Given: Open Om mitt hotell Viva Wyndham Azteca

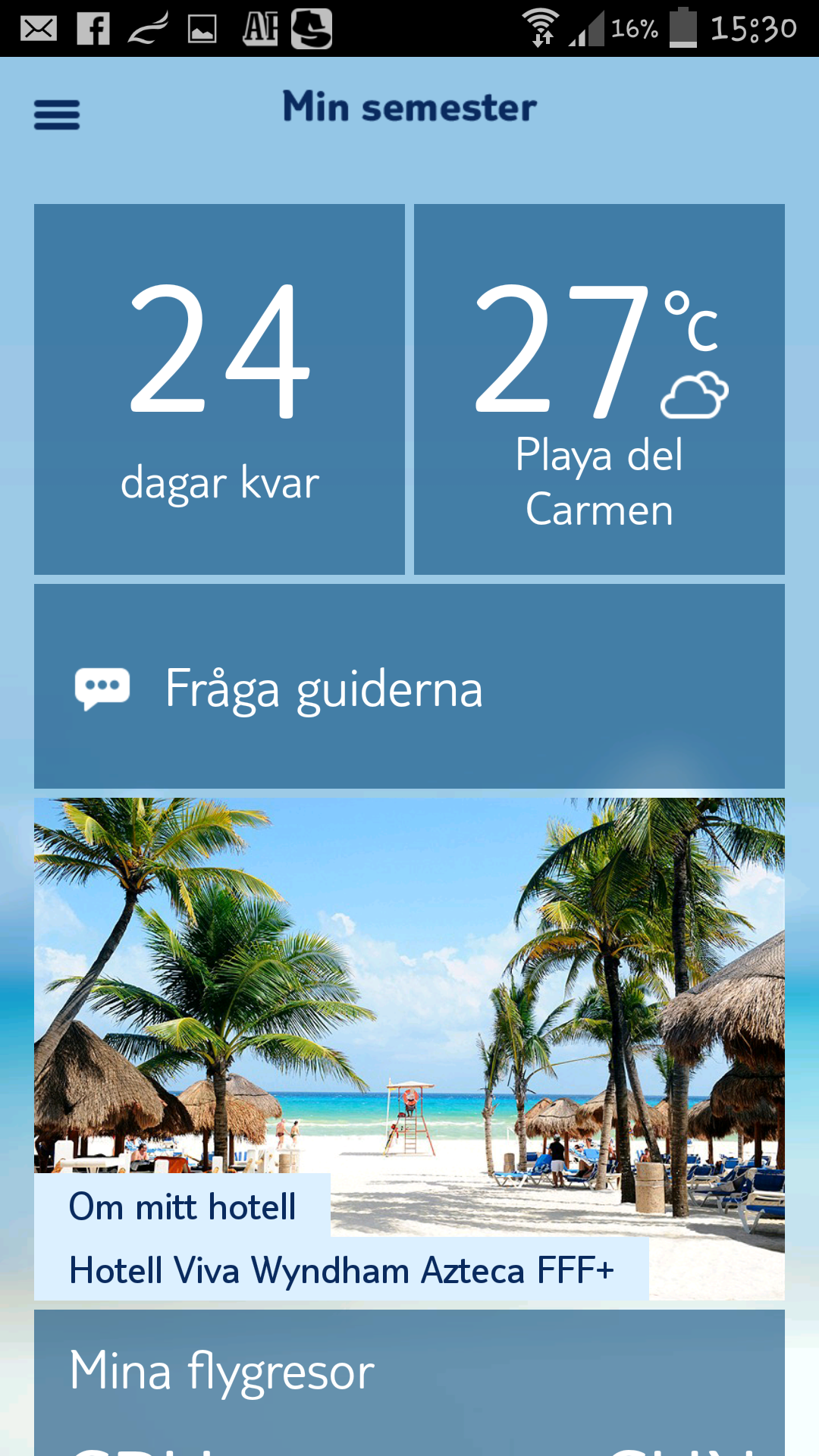Looking at the screenshot, I should click(x=409, y=1049).
